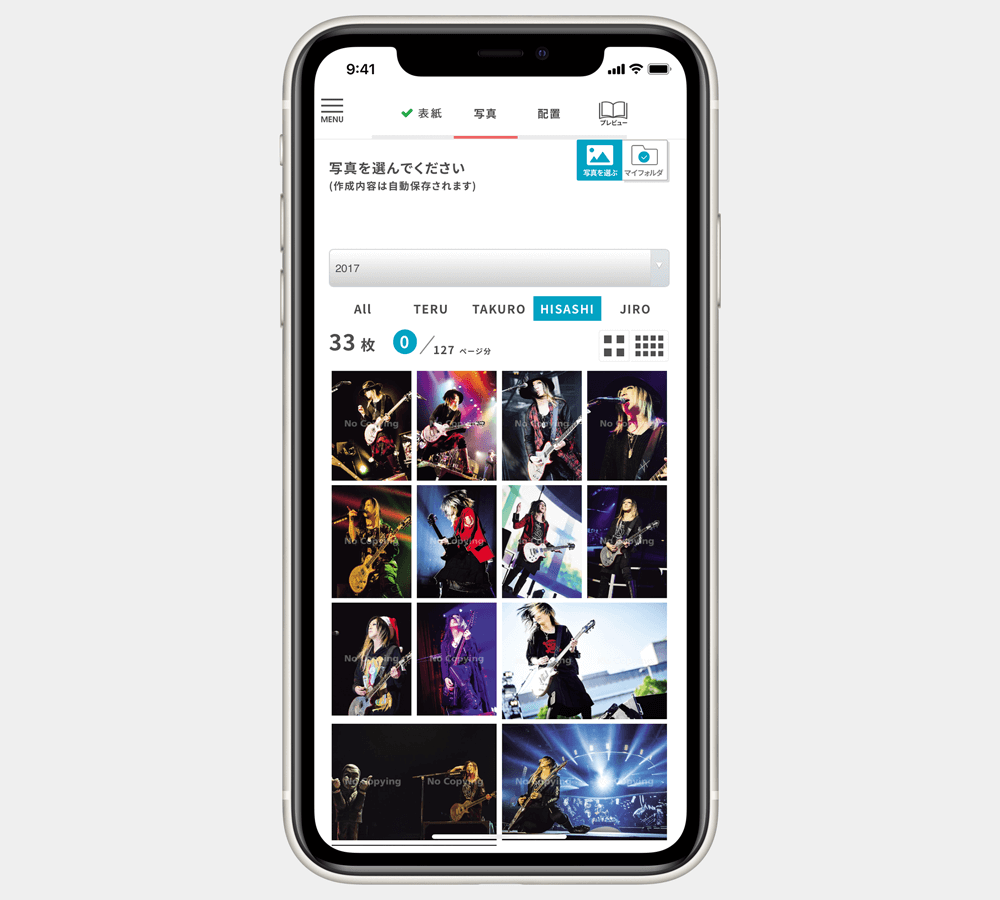Switch to the large two-by-two grid view
The image size is (1000, 900).
click(614, 346)
